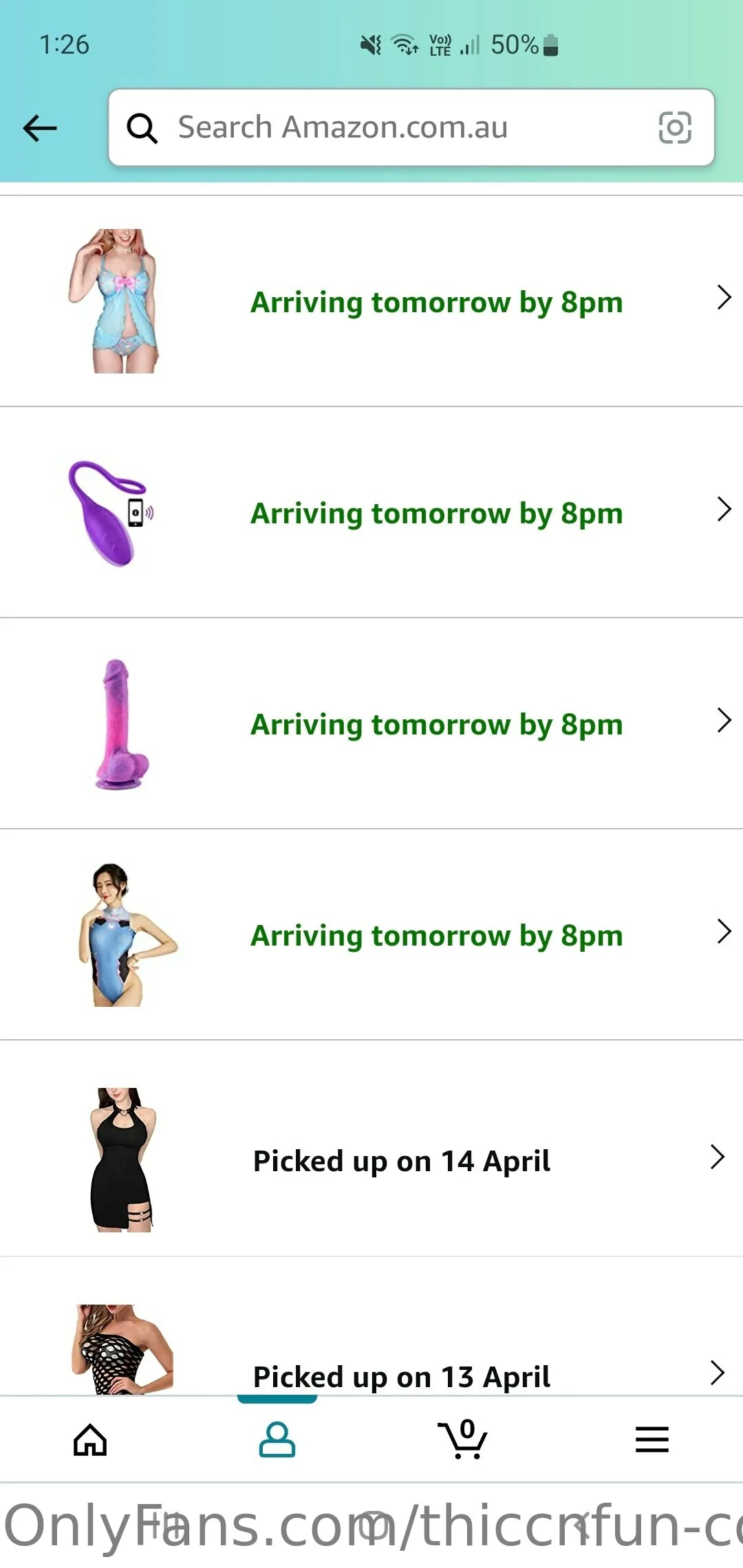Open the arriving order with the blue bodysuit
743x1568 pixels.
tap(436, 935)
